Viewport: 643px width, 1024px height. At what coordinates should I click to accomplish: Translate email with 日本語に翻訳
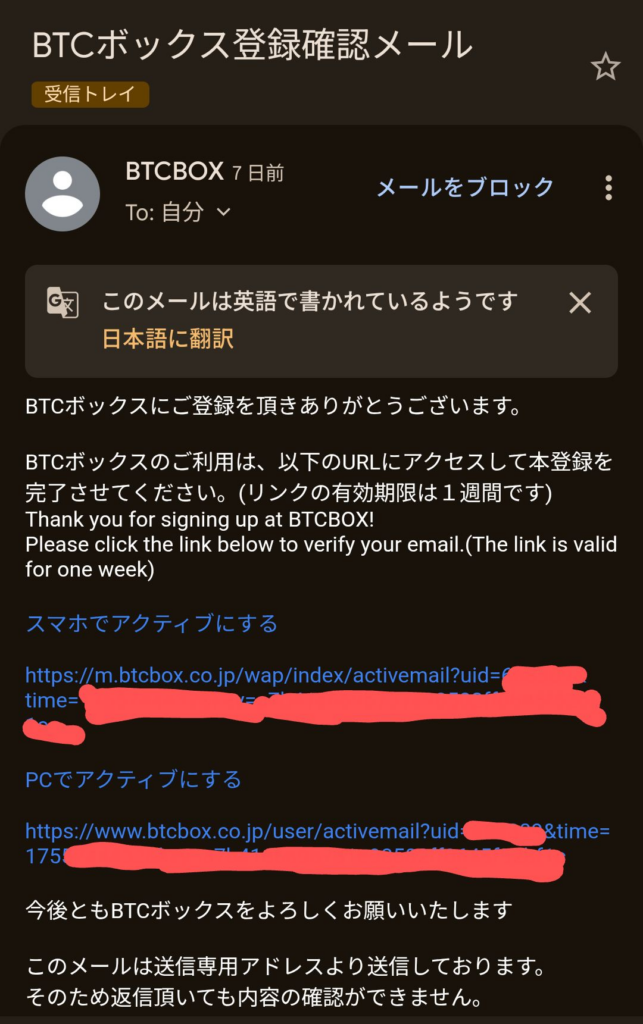coord(167,339)
